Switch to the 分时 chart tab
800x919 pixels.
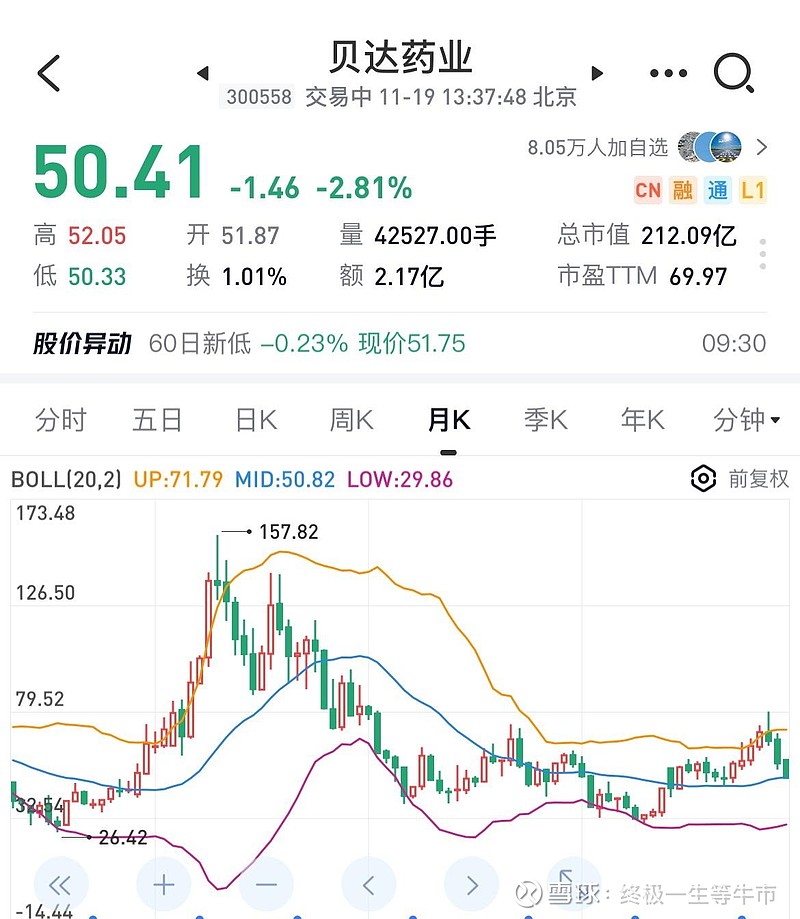coord(61,420)
